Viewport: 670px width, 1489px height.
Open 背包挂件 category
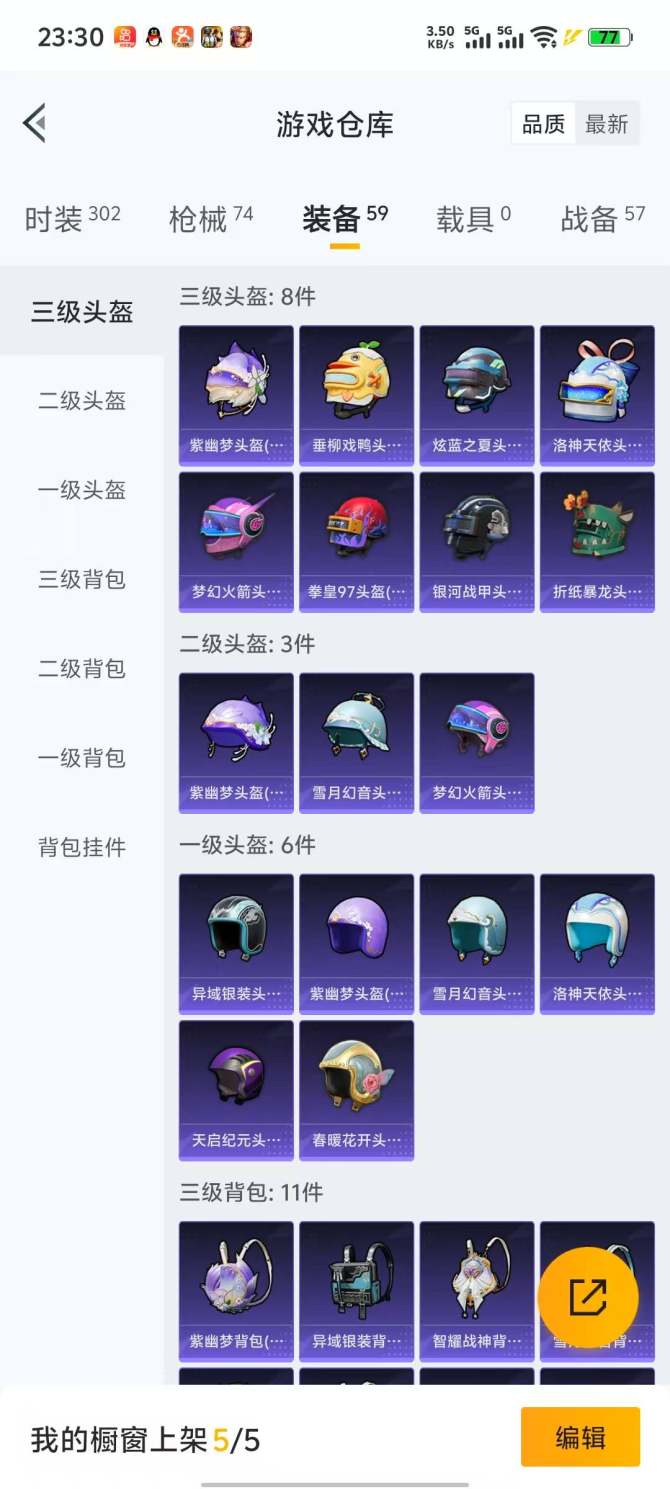82,847
